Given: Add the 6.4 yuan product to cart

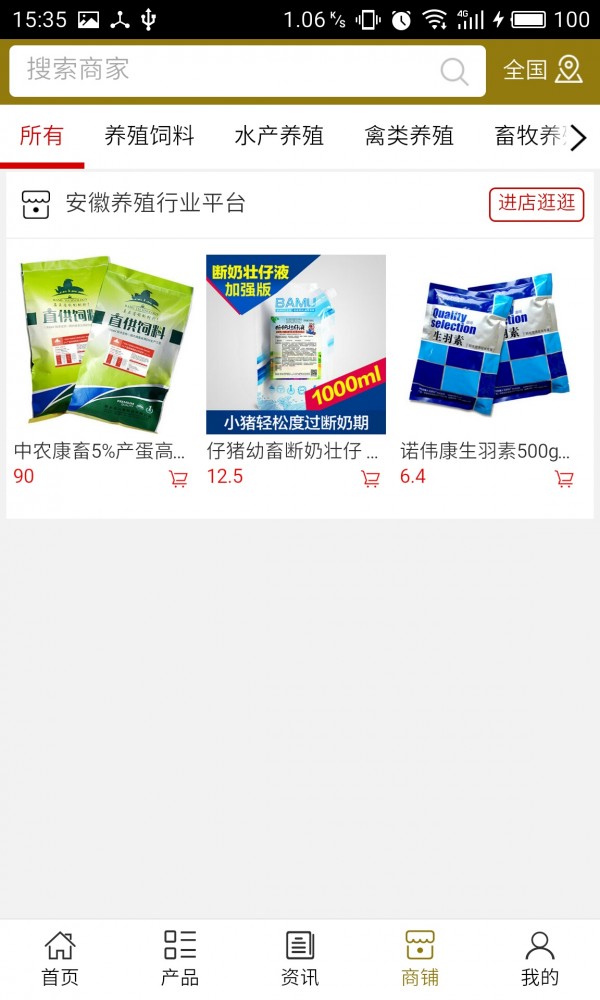Looking at the screenshot, I should pyautogui.click(x=564, y=479).
